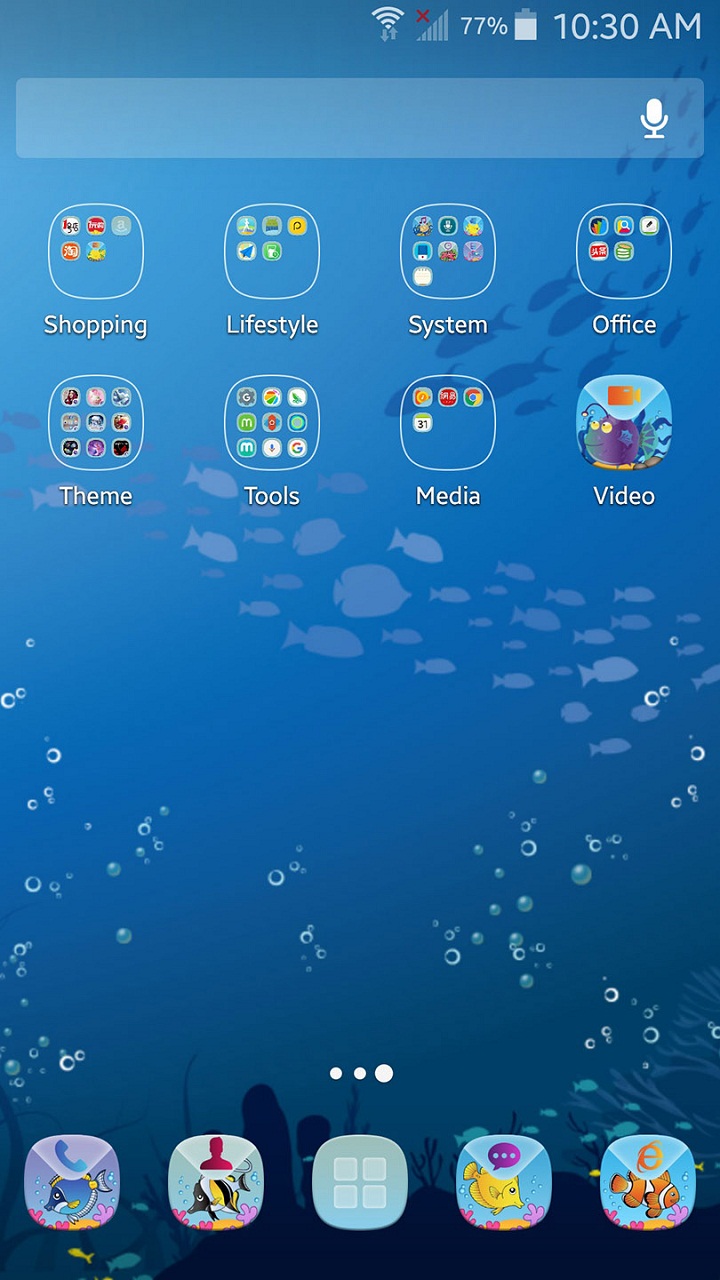Viewport: 720px width, 1280px height.
Task: Open the Internet Explorer browser icon
Action: point(648,1181)
